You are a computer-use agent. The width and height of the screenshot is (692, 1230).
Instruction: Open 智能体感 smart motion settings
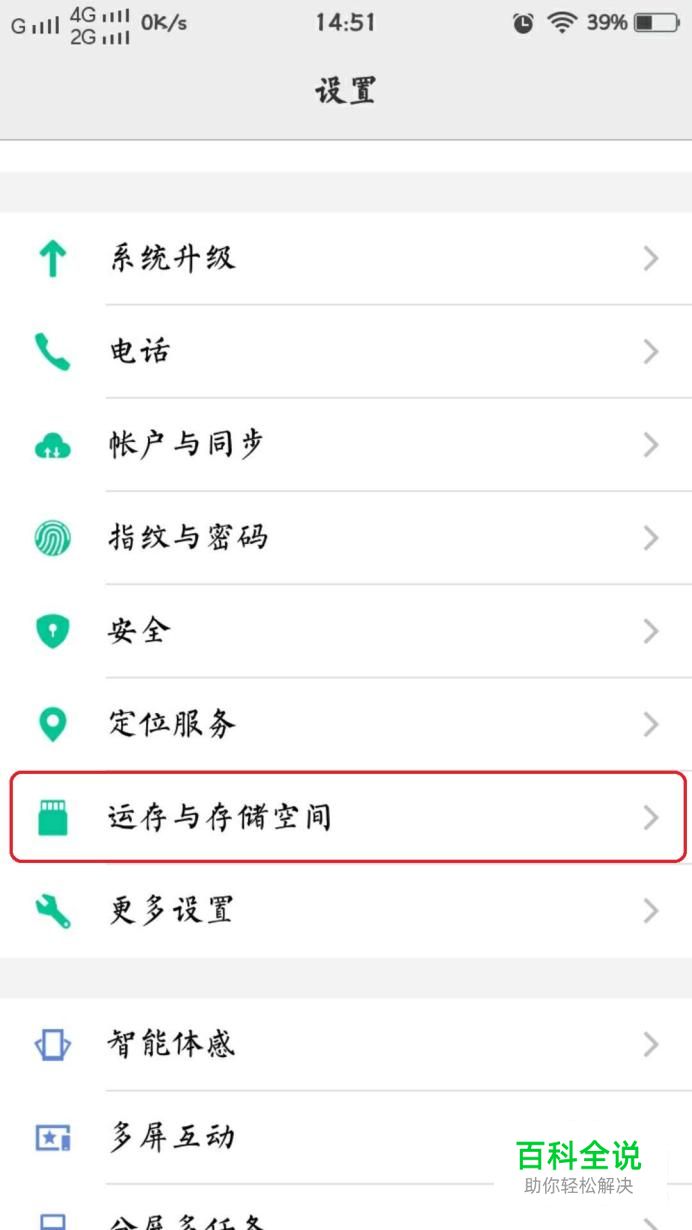[345, 1045]
